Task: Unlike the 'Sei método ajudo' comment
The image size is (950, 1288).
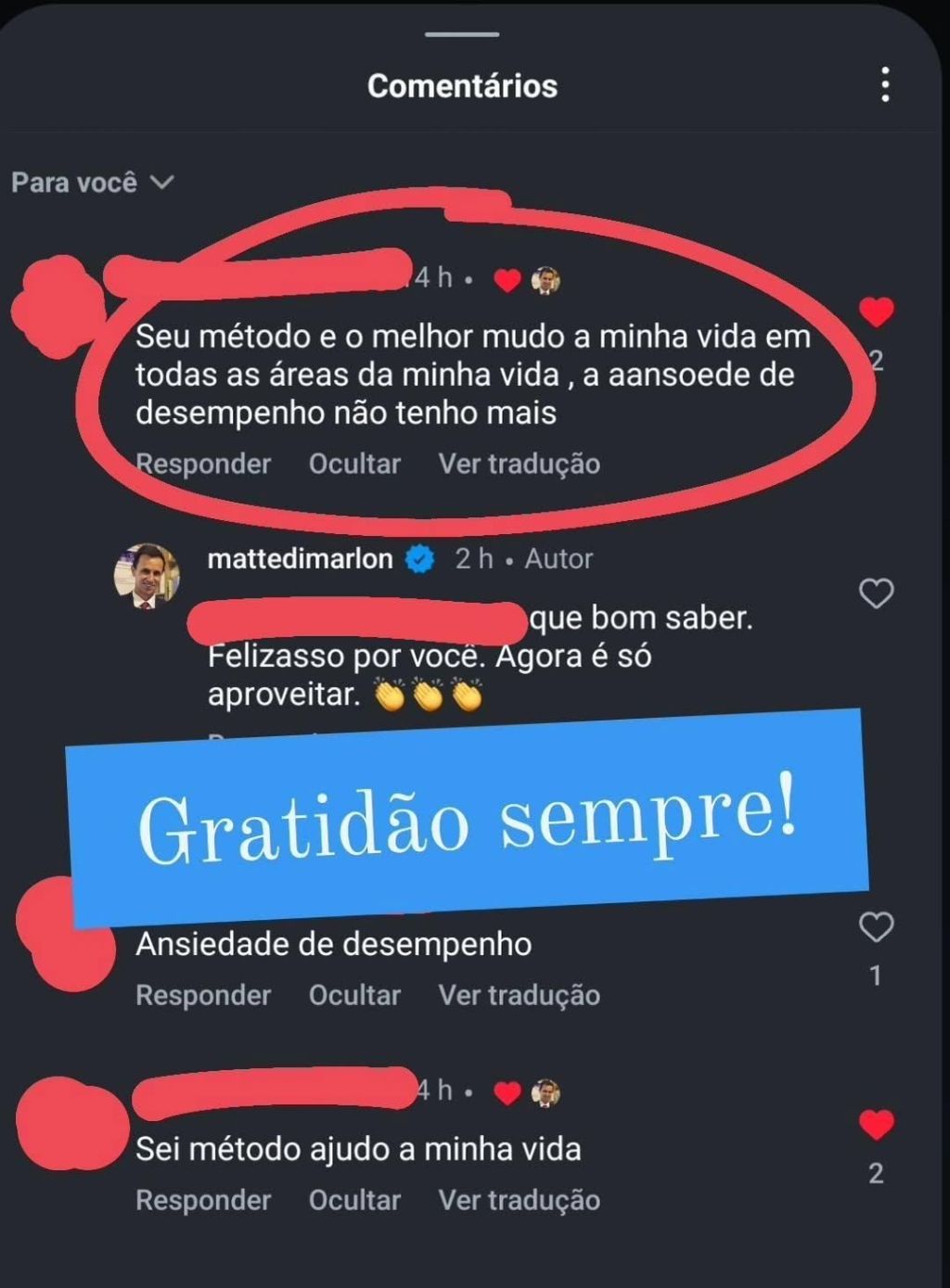Action: 876,1125
